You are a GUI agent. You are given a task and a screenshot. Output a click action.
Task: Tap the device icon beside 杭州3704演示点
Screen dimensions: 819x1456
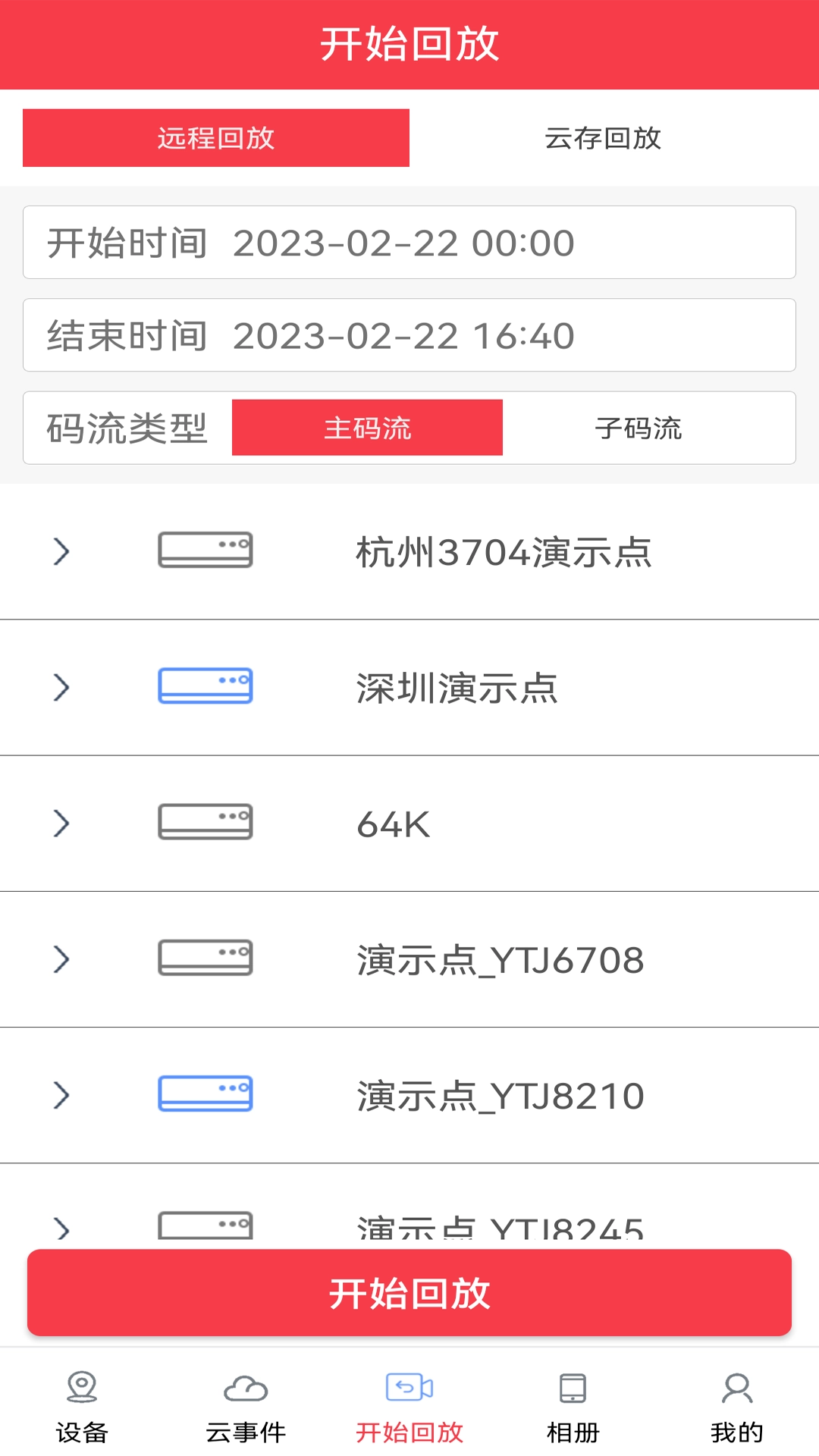205,551
